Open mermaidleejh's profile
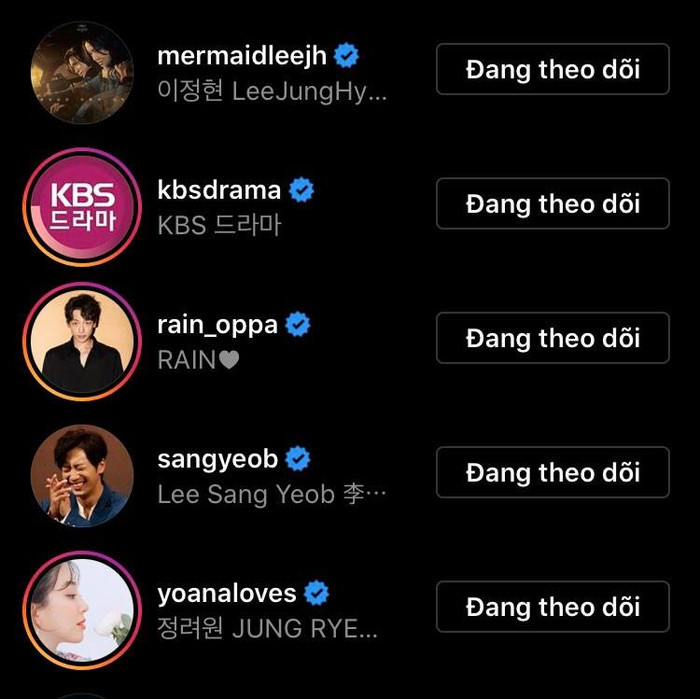 coord(242,56)
